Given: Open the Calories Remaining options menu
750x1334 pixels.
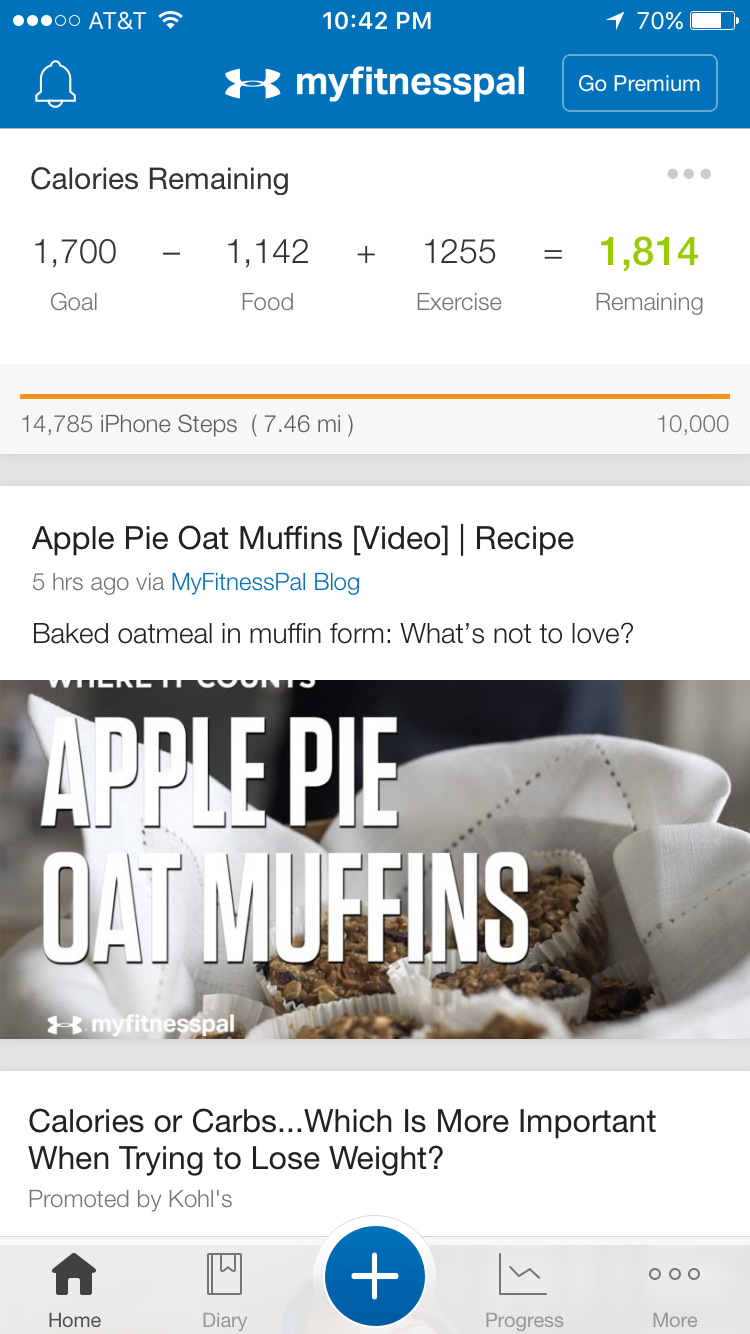Looking at the screenshot, I should point(689,174).
